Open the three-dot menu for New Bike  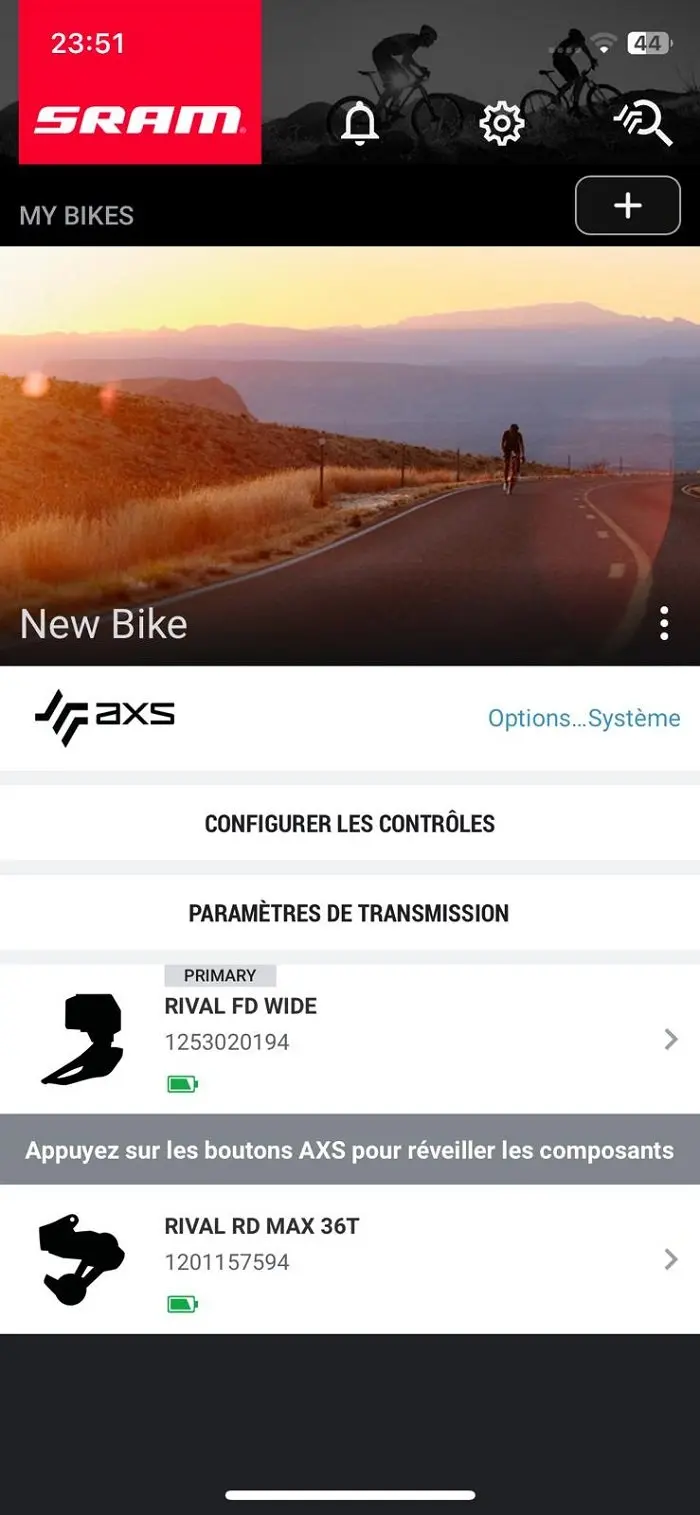coord(664,623)
